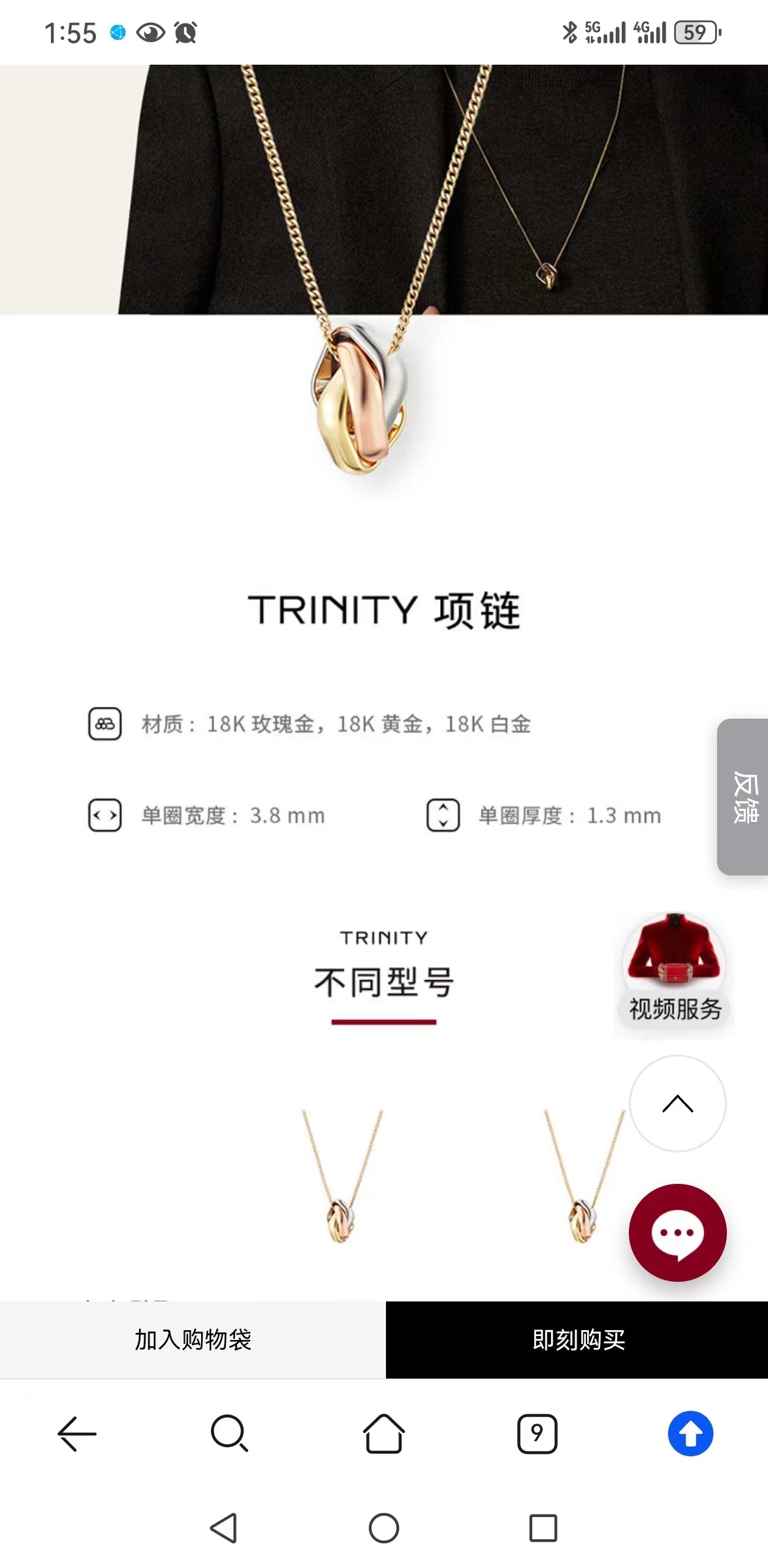Open the first Trinity necklace model
Screen dimensions: 768x1568
[342, 1176]
